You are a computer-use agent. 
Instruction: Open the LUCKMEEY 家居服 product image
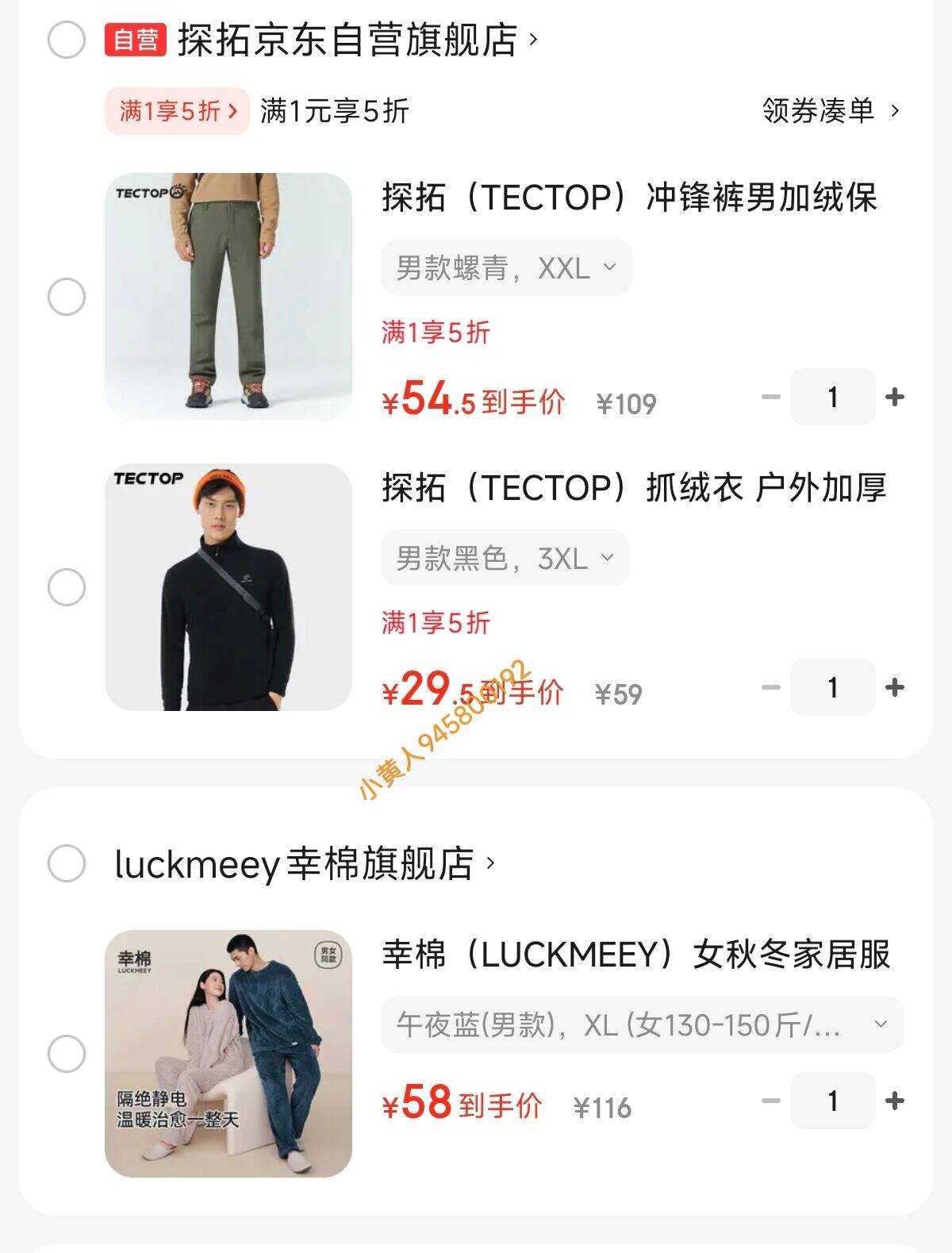[228, 1053]
